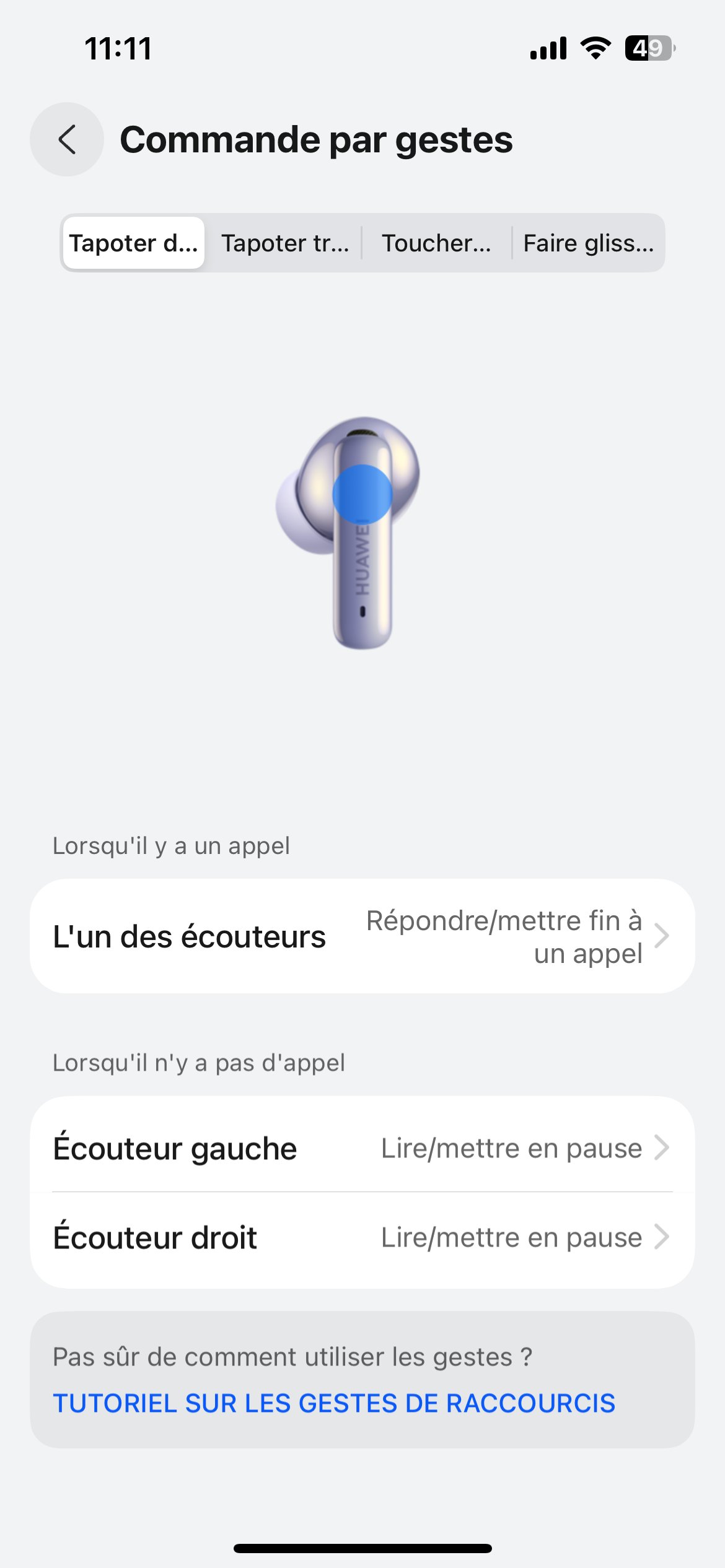Change the Écouteur droit gesture action
This screenshot has width=725, height=1568.
[x=362, y=1237]
